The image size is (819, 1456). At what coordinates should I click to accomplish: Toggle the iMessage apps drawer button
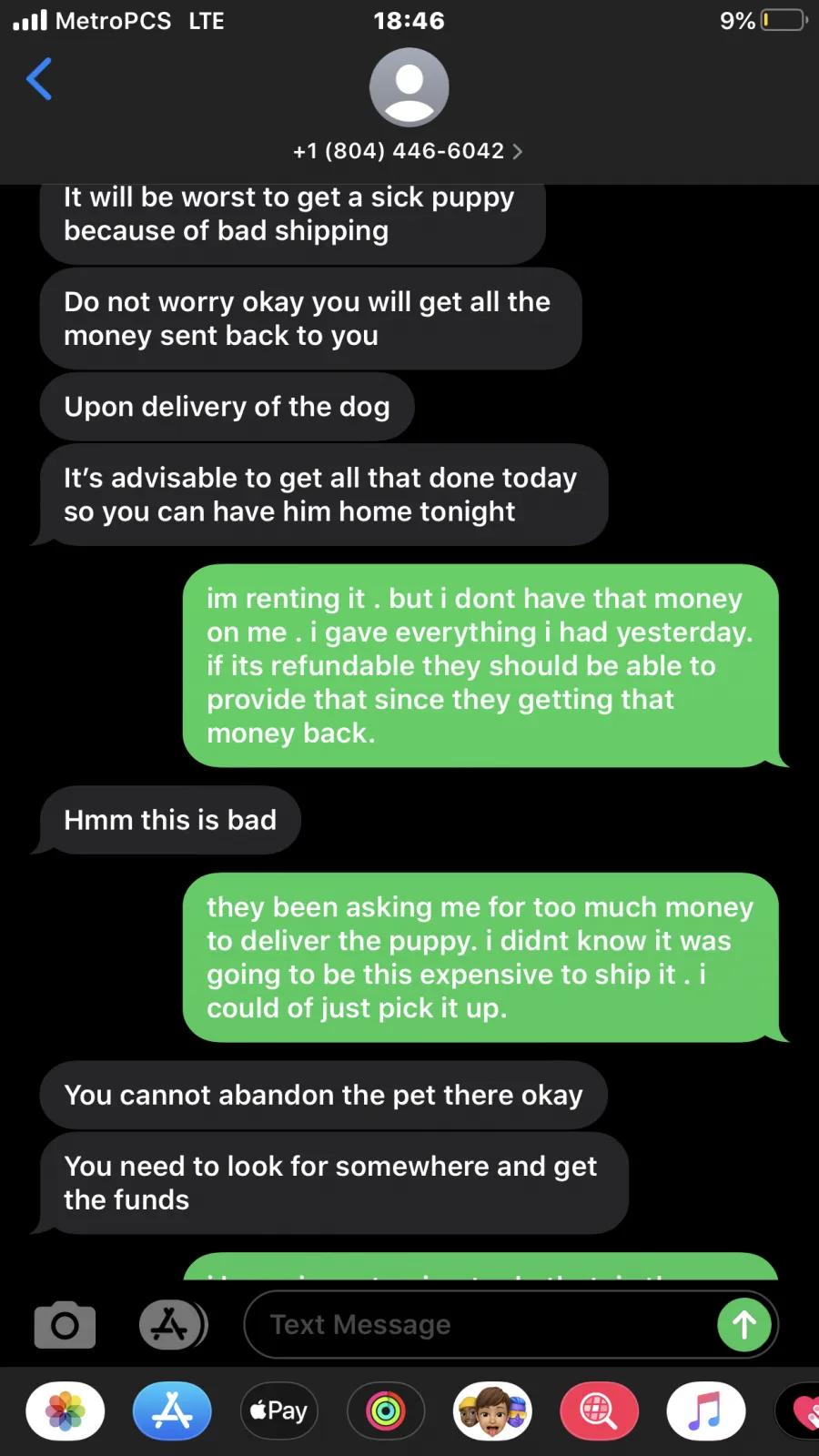173,1324
